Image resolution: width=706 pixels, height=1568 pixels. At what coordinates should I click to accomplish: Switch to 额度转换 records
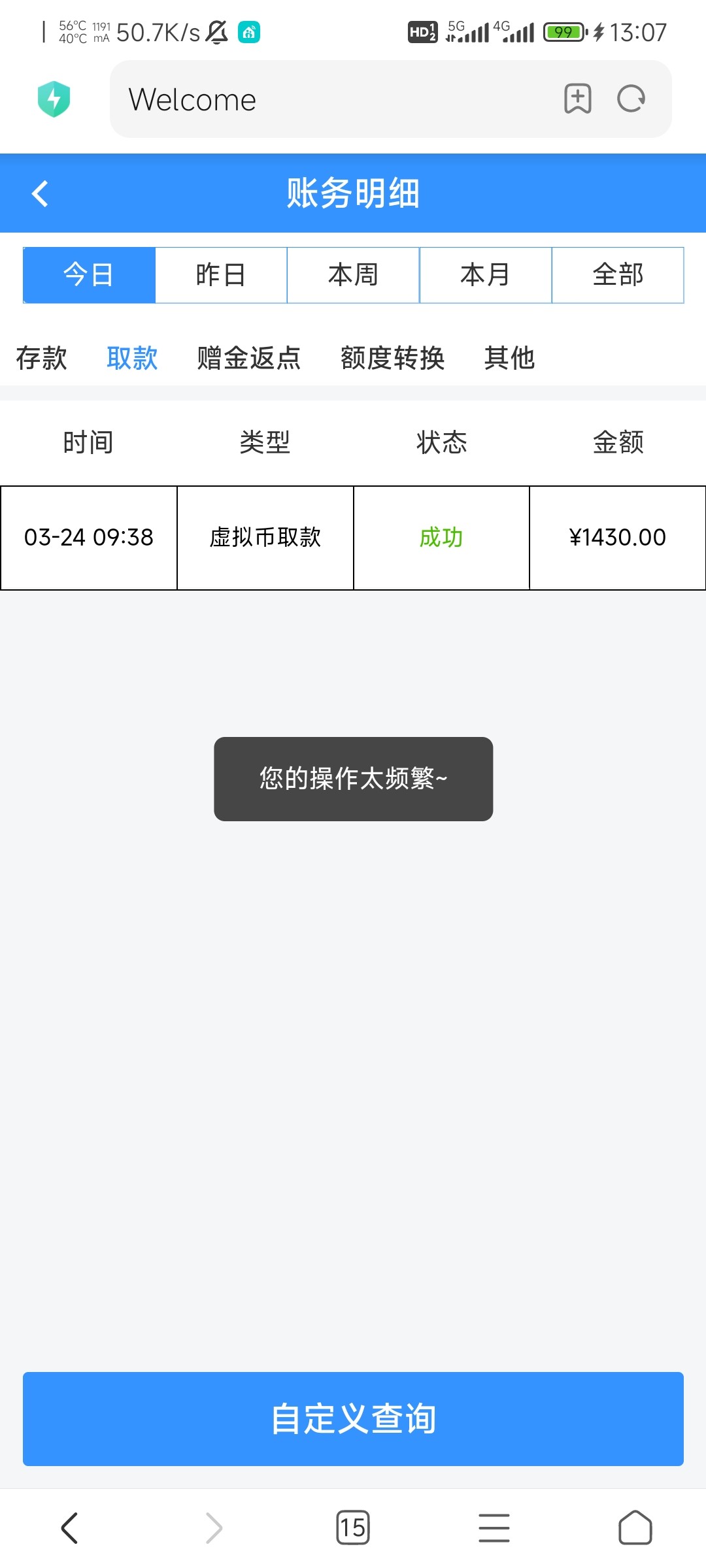point(392,358)
